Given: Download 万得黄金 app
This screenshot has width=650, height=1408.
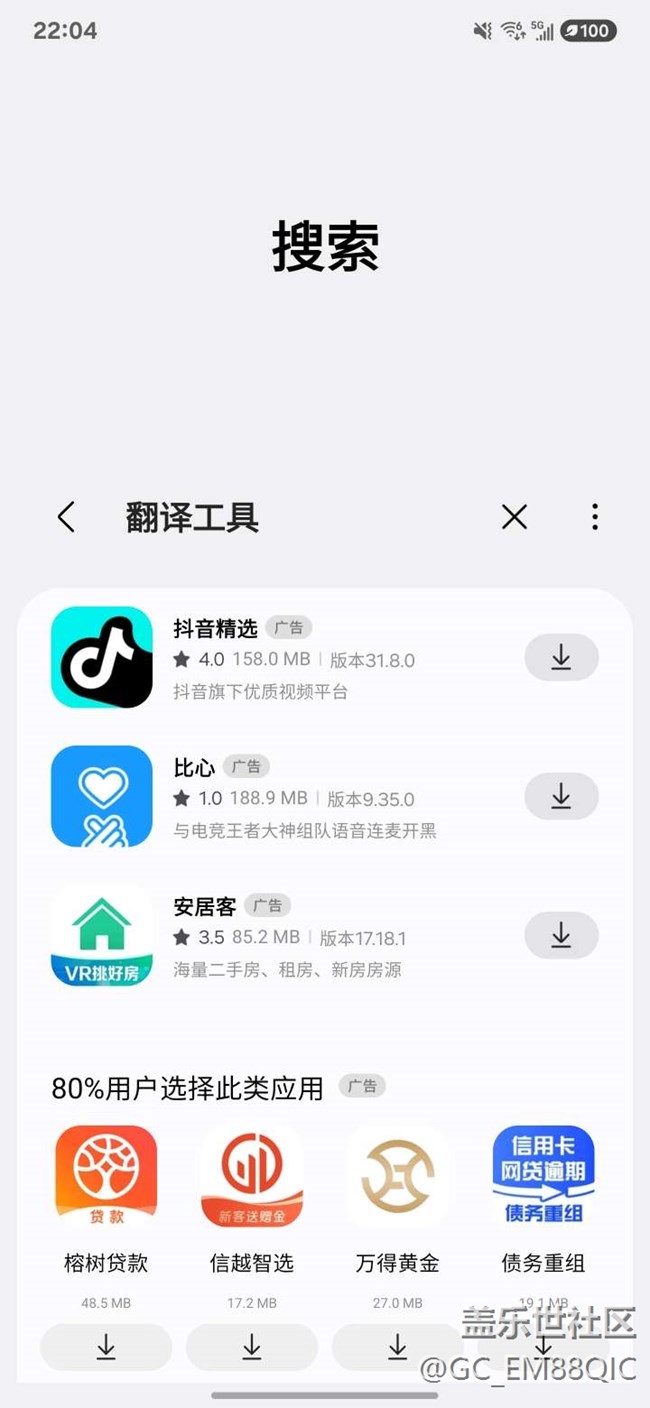Looking at the screenshot, I should point(398,1347).
